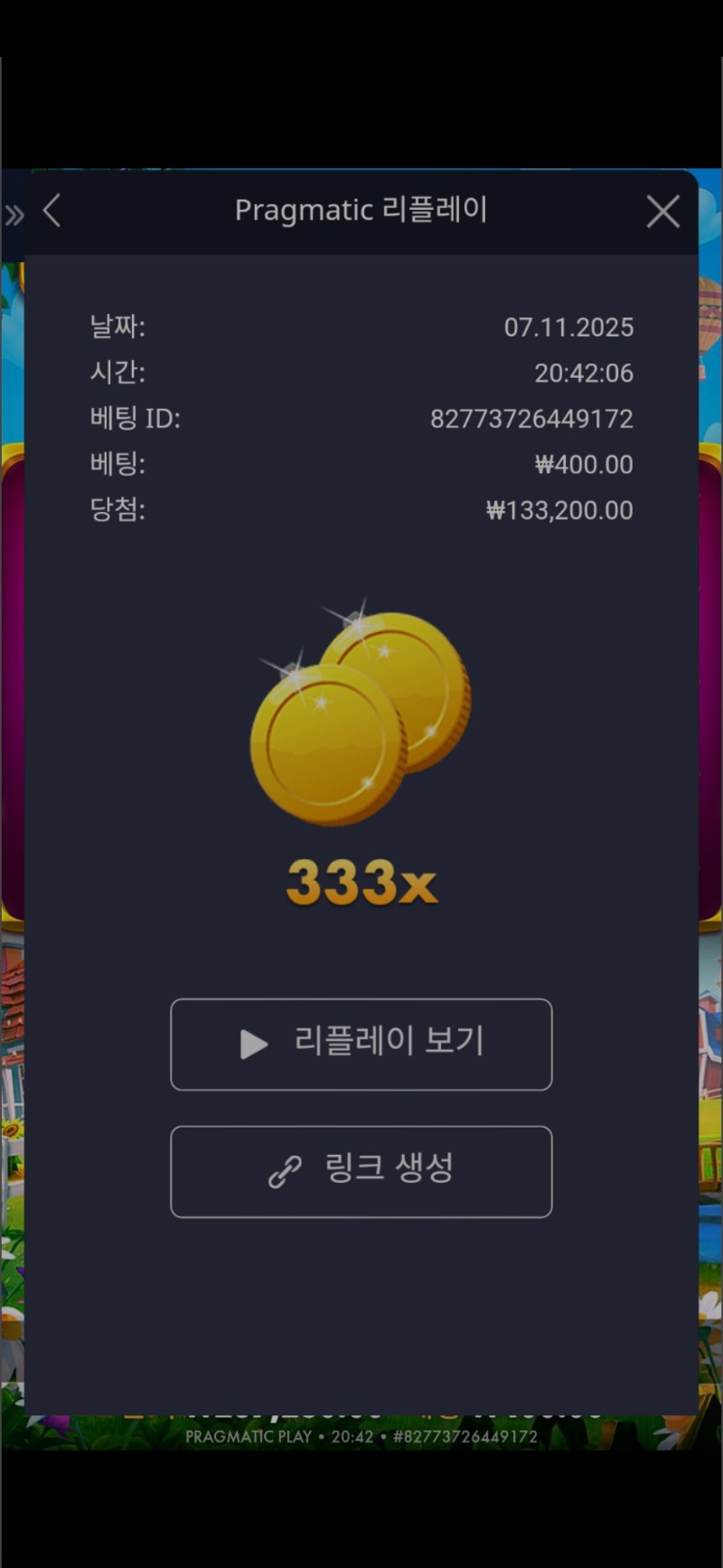Select the date 07.11.2025
This screenshot has width=723, height=1568.
(x=570, y=327)
